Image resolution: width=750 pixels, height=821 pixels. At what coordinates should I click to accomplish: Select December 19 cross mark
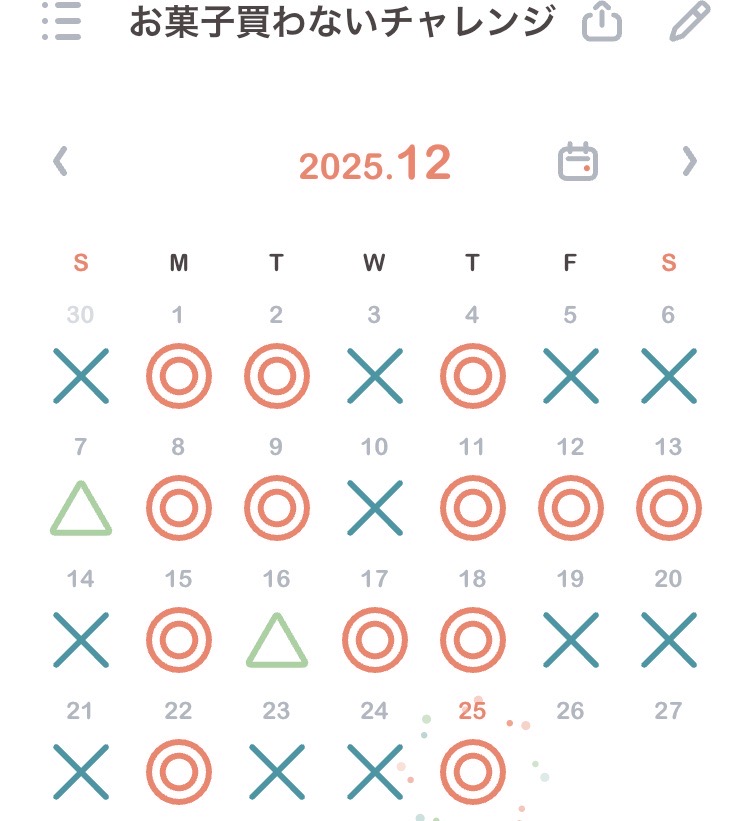pos(570,640)
